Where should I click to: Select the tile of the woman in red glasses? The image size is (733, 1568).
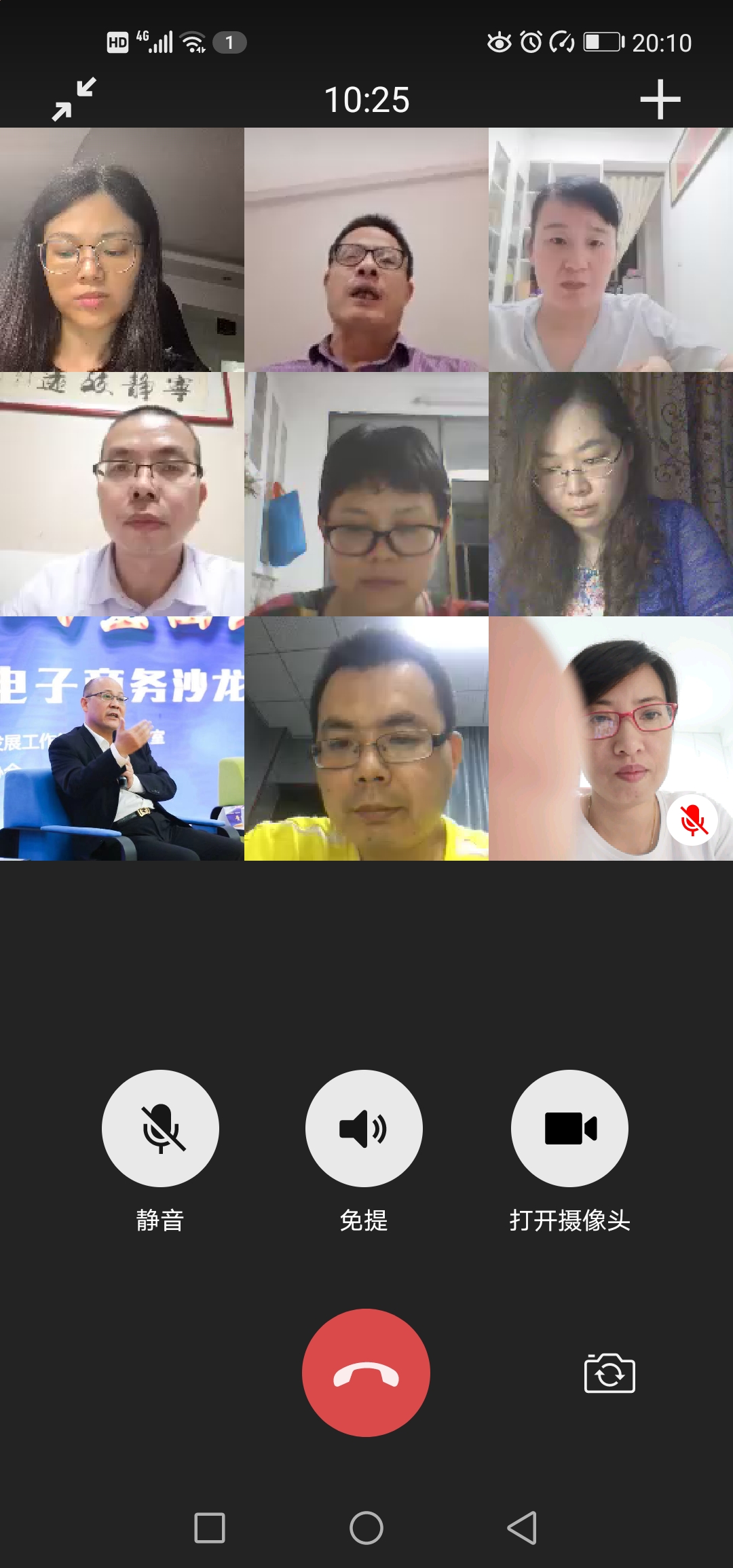tap(611, 739)
